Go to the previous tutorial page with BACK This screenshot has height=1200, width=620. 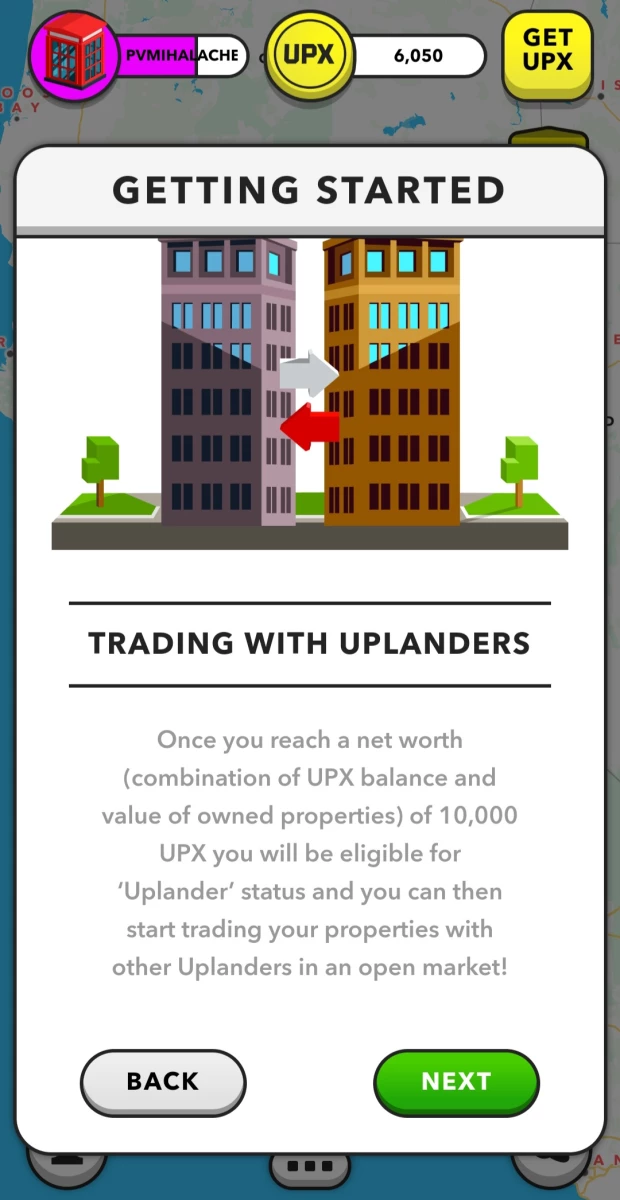163,1082
